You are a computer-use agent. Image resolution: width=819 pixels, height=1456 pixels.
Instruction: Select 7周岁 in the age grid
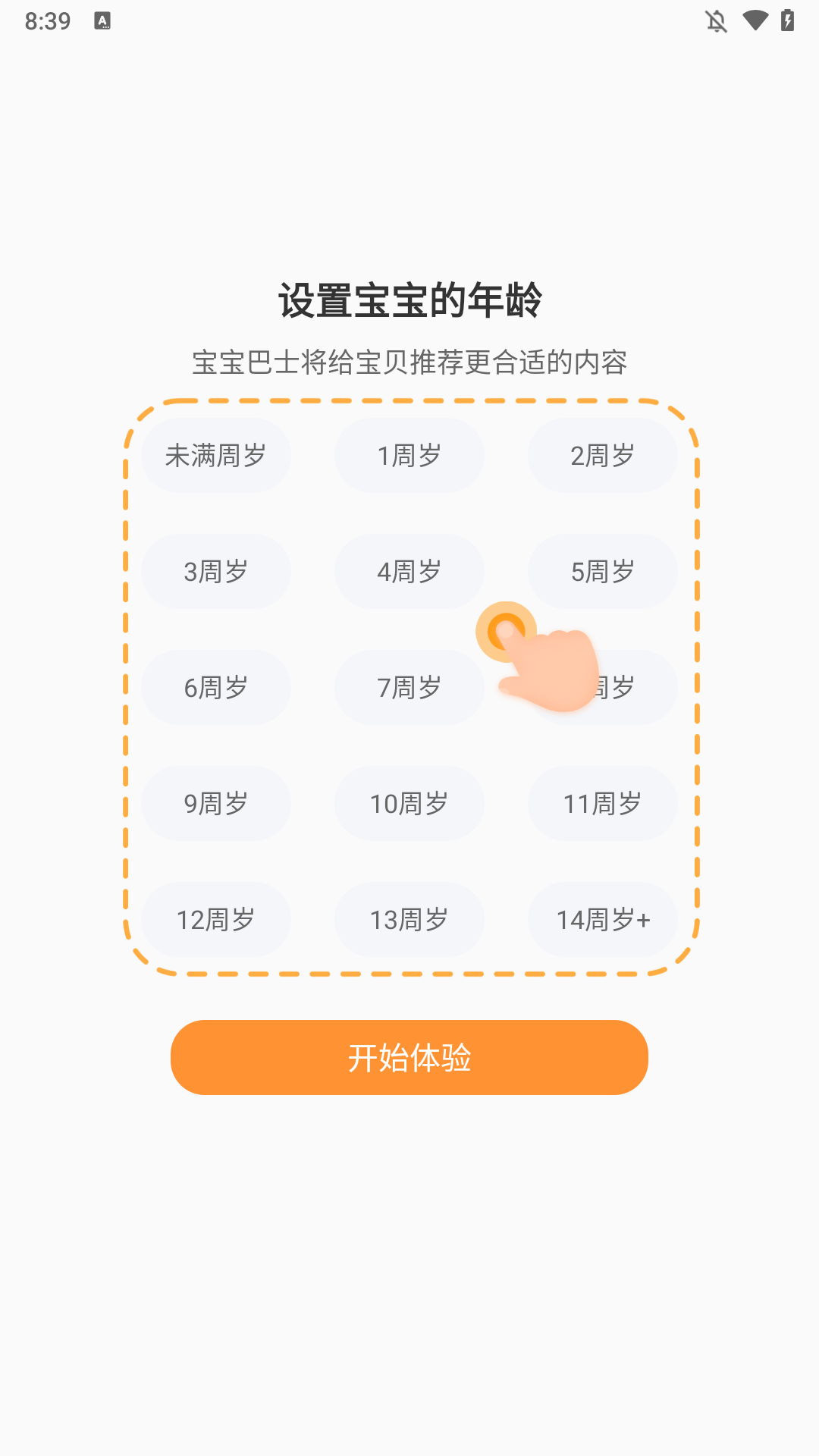click(x=409, y=687)
